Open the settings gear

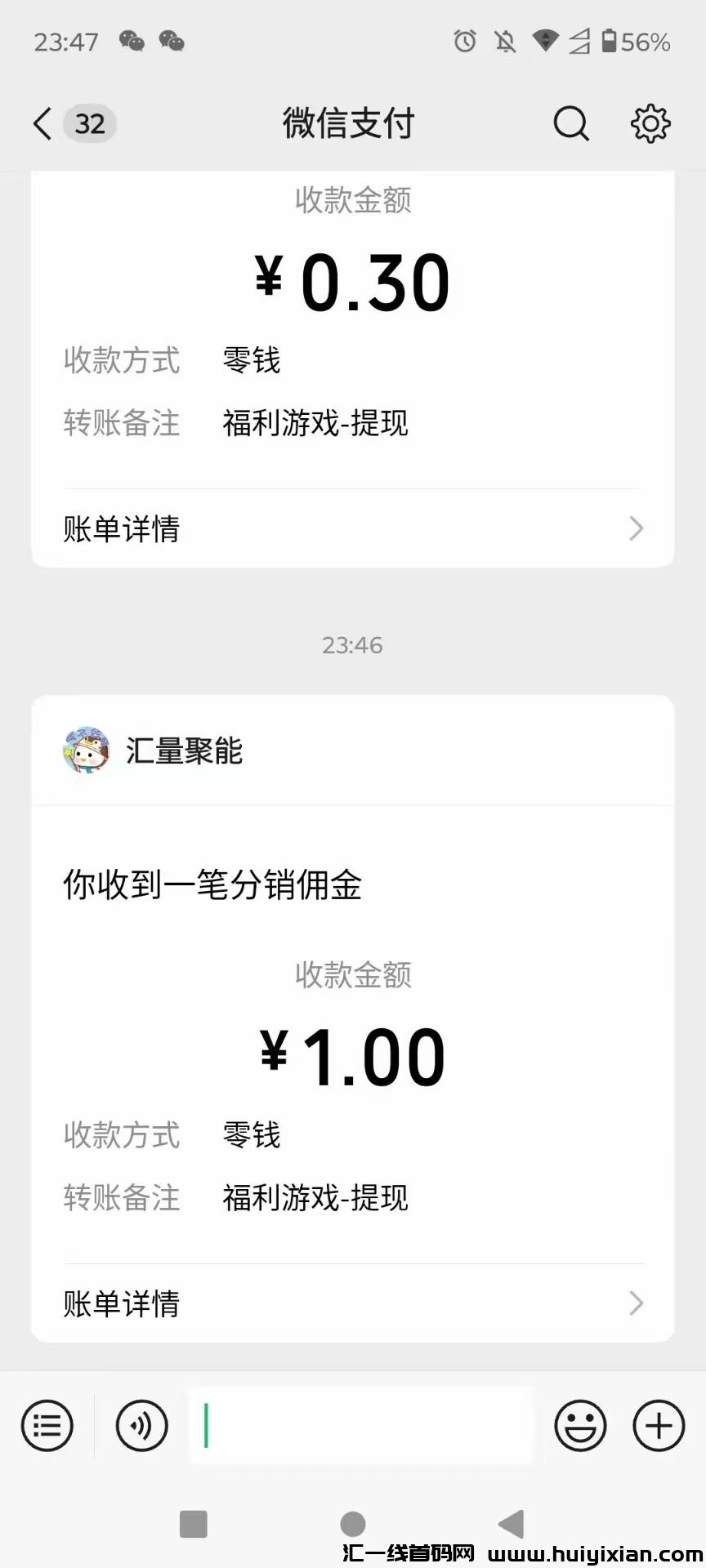(650, 124)
